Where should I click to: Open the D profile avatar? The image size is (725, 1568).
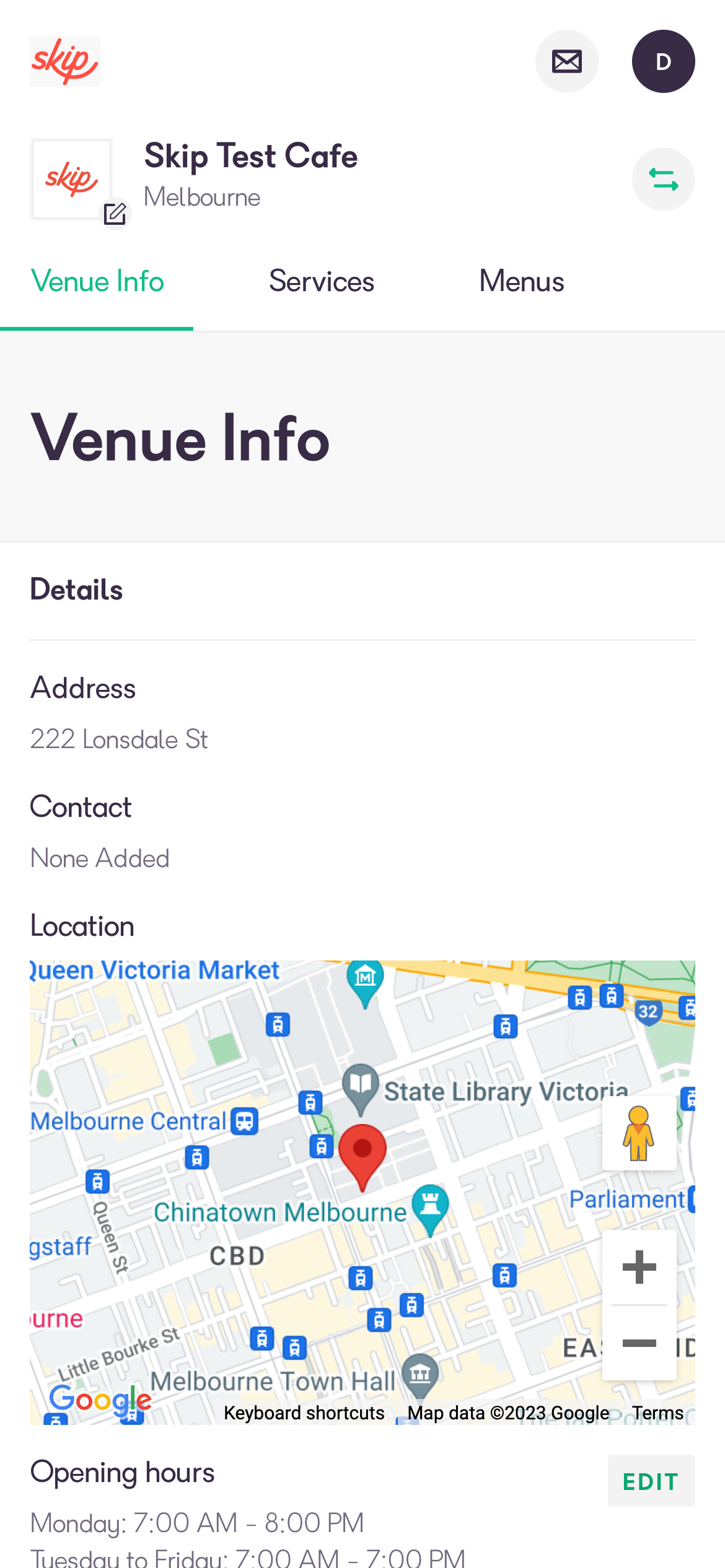663,61
